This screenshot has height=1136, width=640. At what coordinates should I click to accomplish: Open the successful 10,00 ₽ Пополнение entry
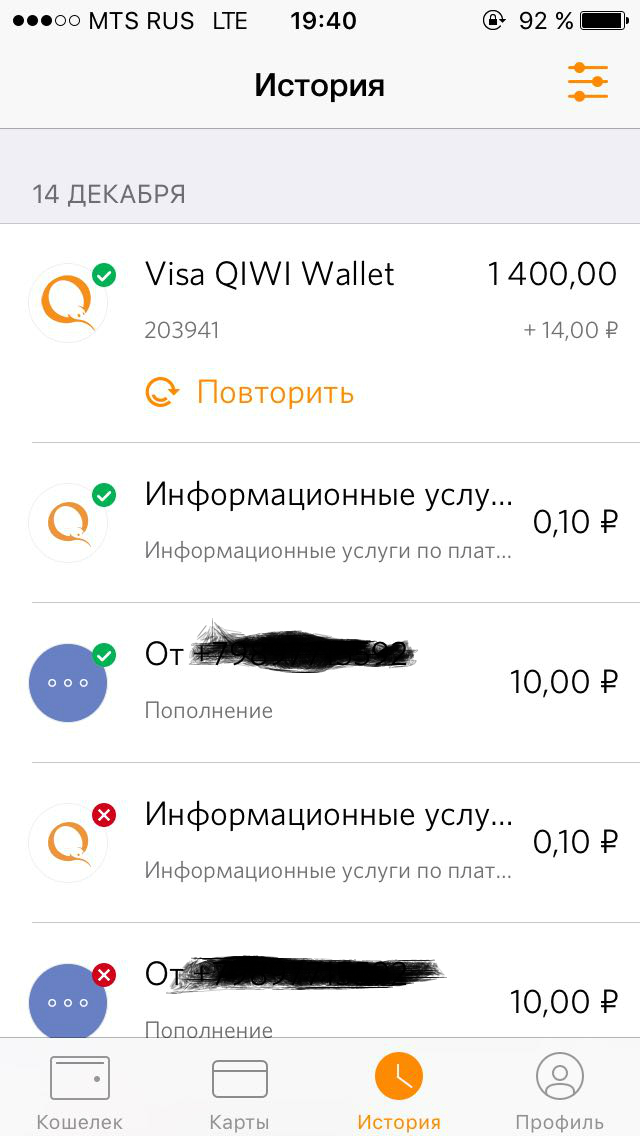tap(320, 682)
